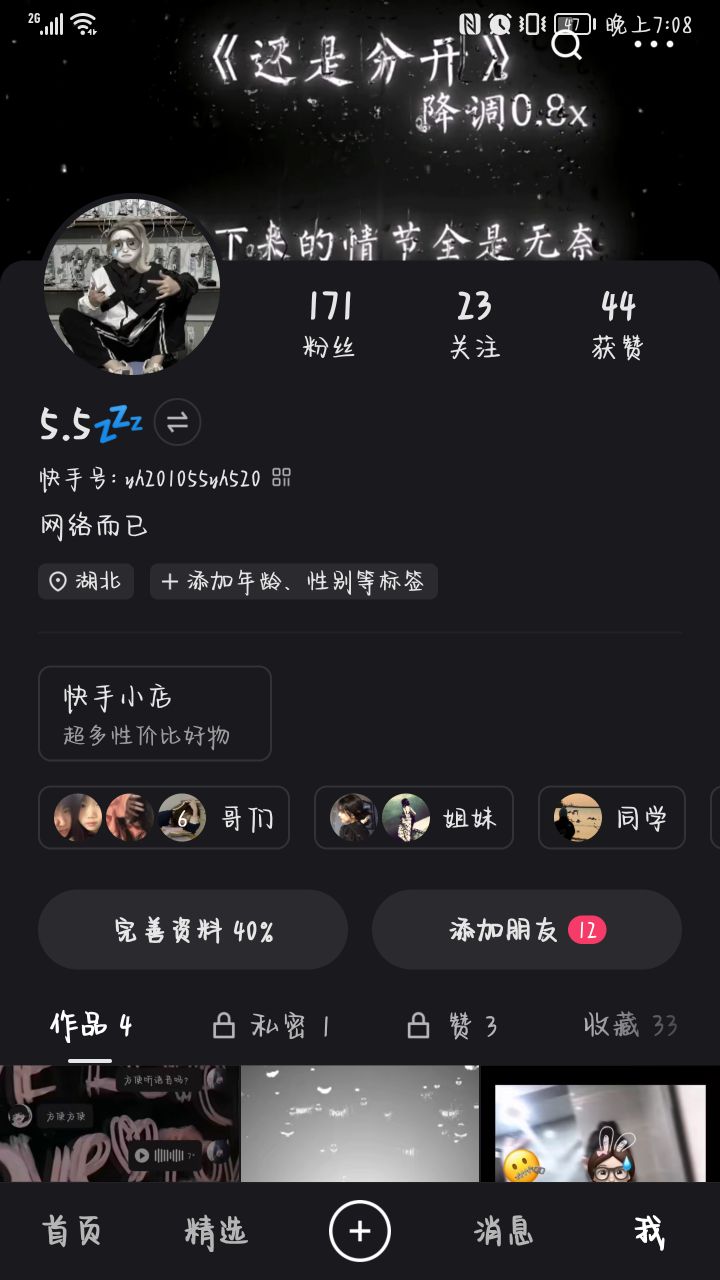View the 171 粉丝 followers list
This screenshot has width=720, height=1280.
330,324
